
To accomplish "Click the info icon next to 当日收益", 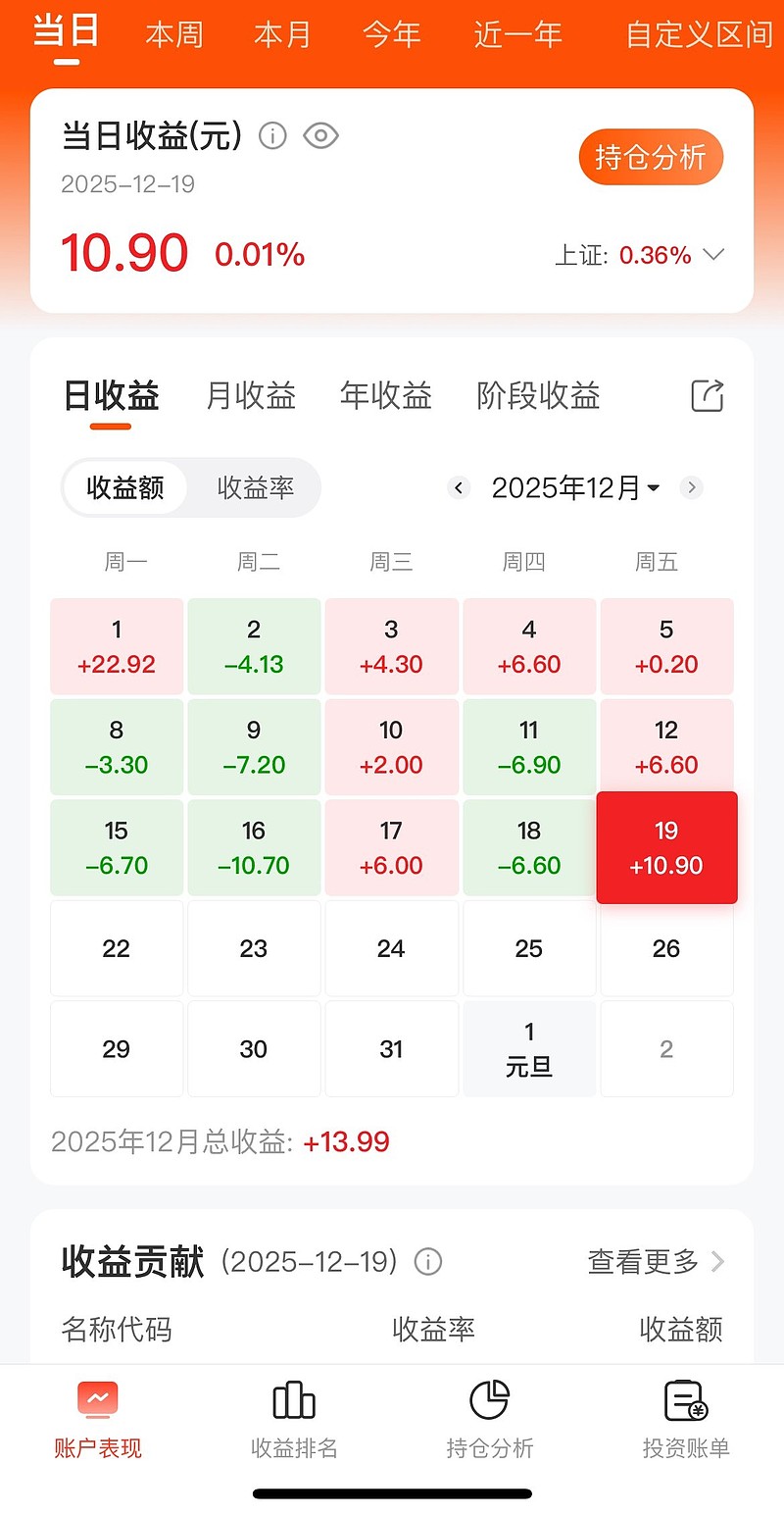I will pos(271,136).
